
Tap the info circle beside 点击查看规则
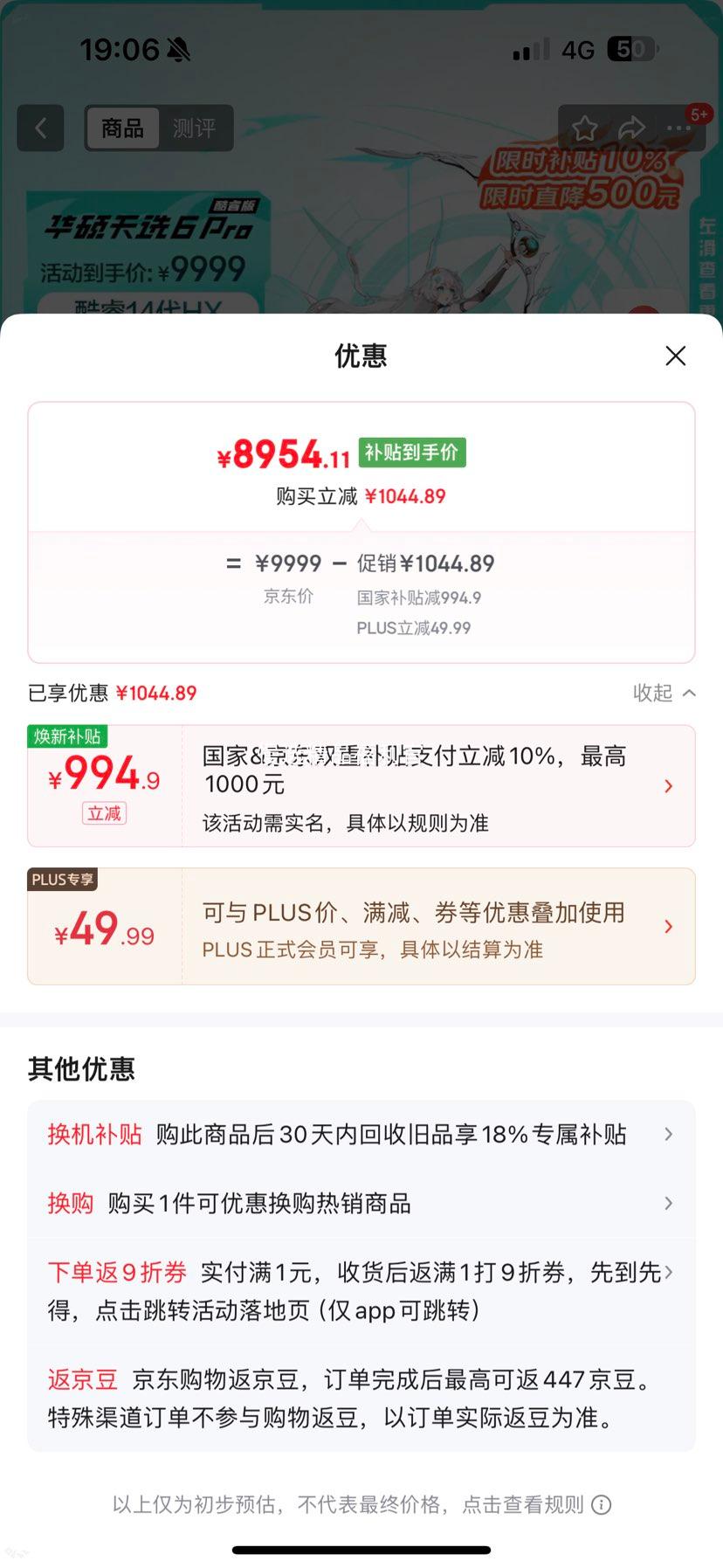coord(601,1505)
